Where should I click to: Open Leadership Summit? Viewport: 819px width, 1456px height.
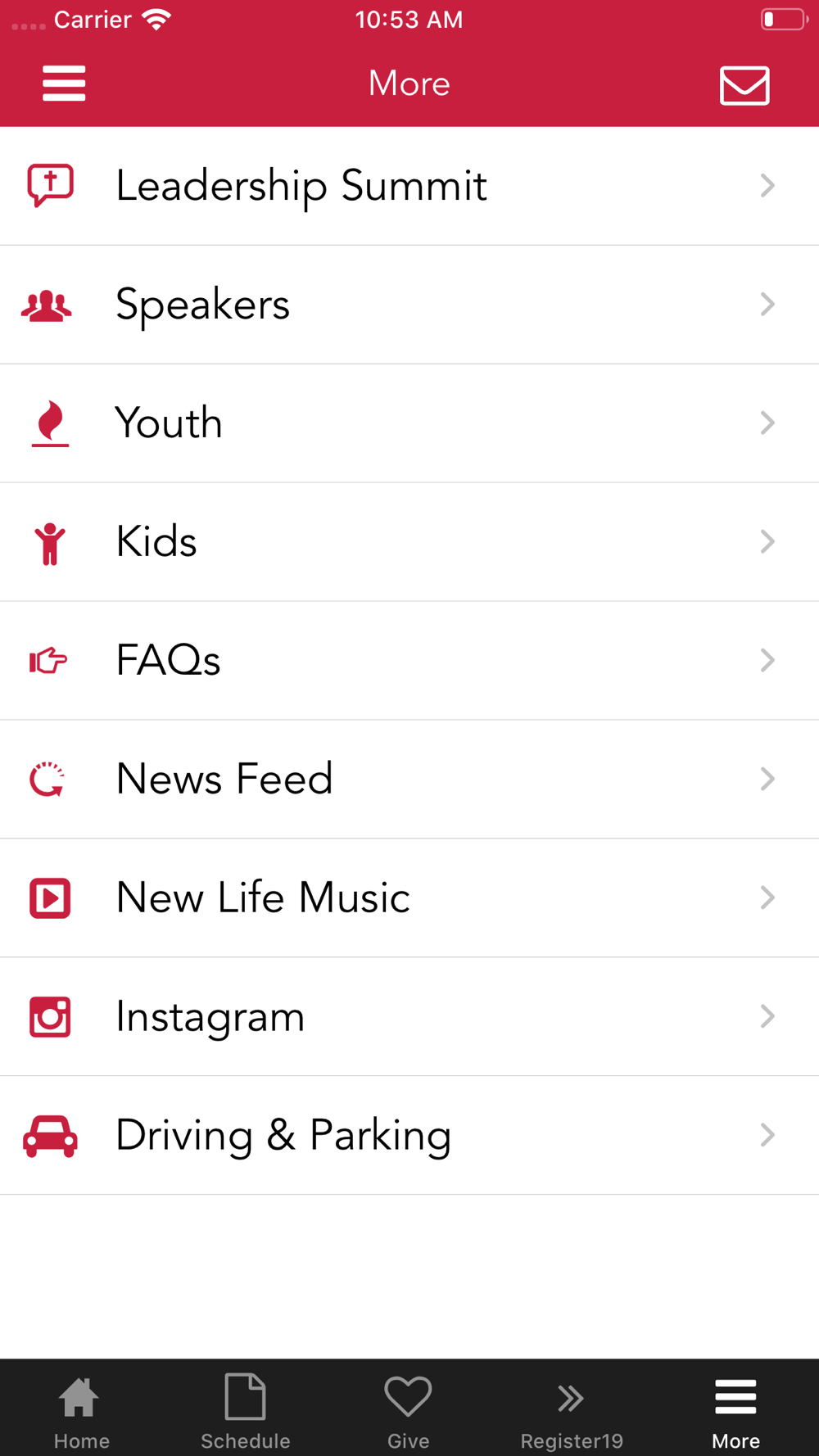point(409,186)
